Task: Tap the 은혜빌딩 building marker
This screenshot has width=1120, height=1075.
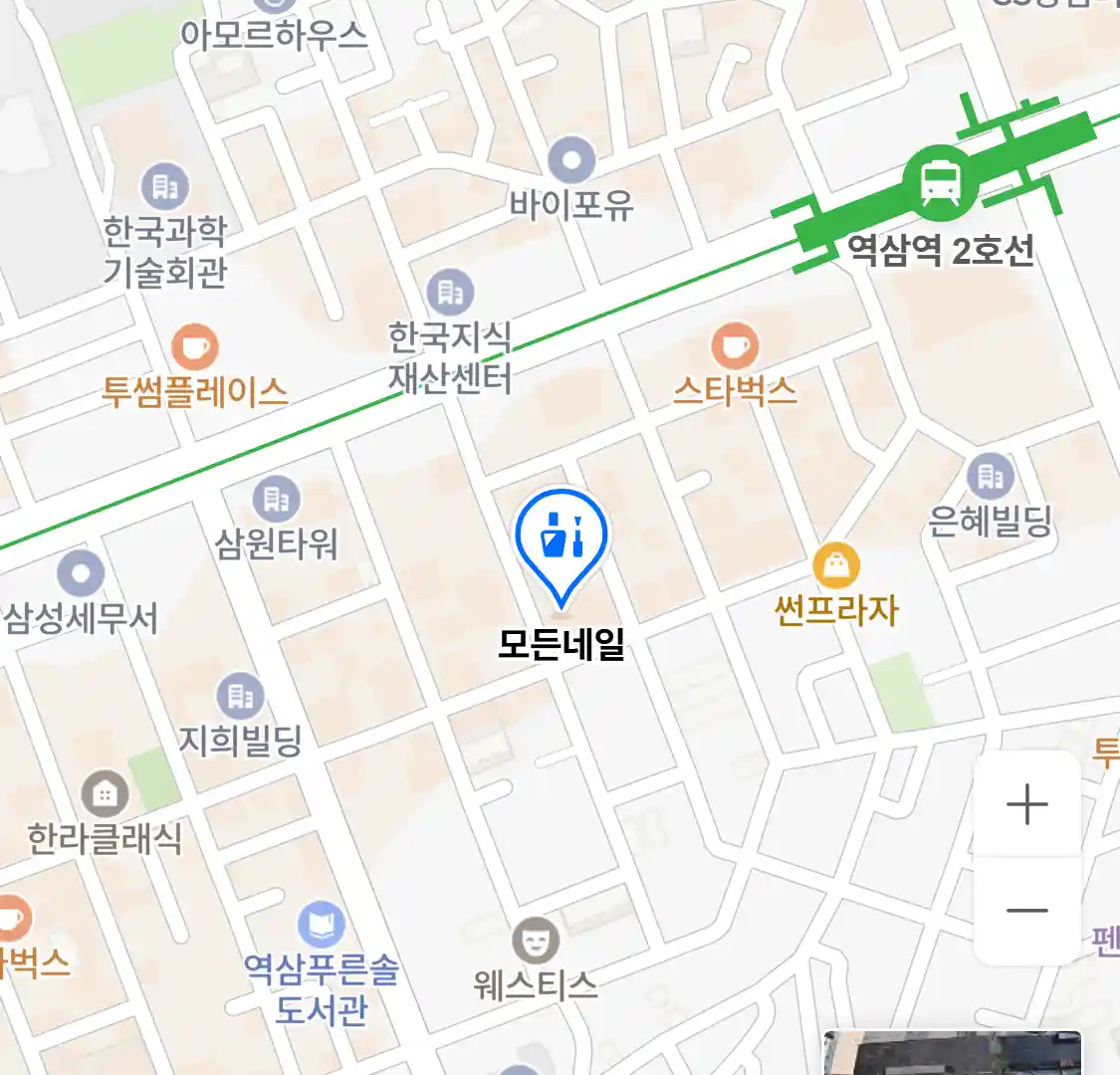Action: 990,477
